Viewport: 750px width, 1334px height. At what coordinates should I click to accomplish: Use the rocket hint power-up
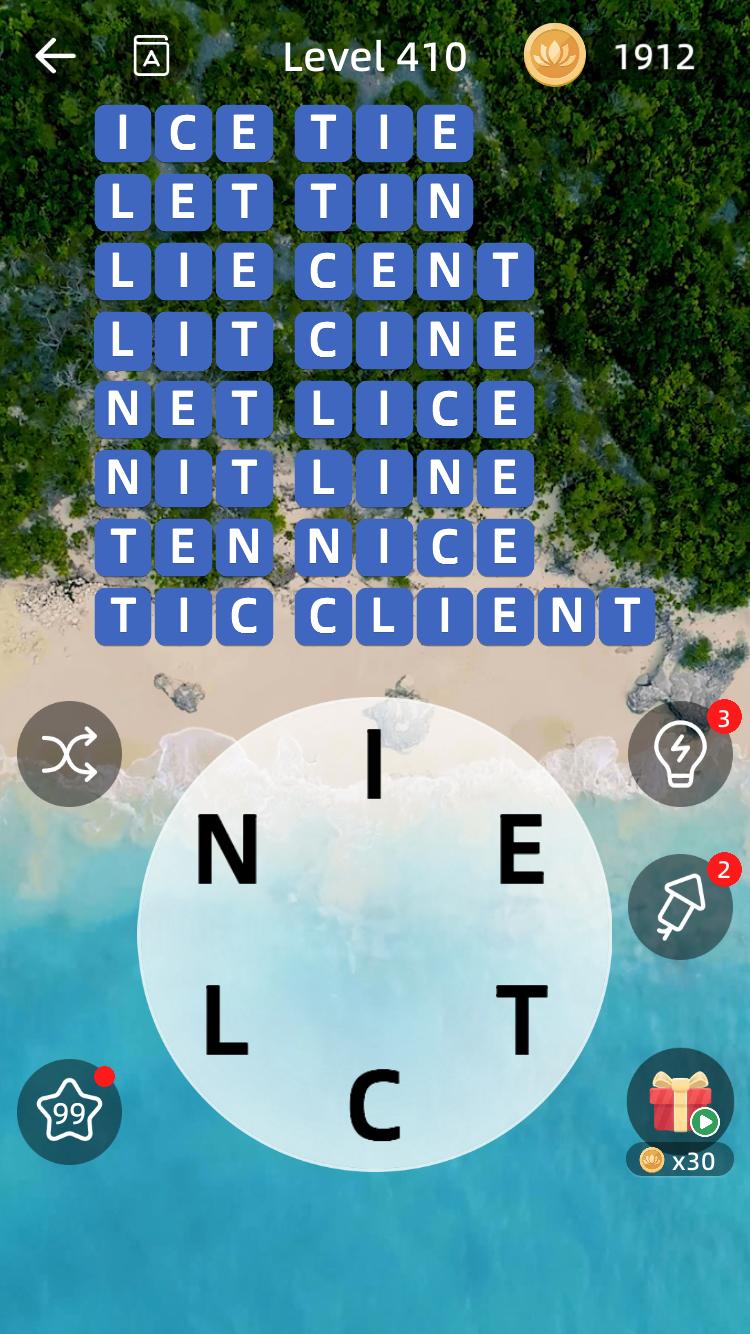tap(680, 907)
